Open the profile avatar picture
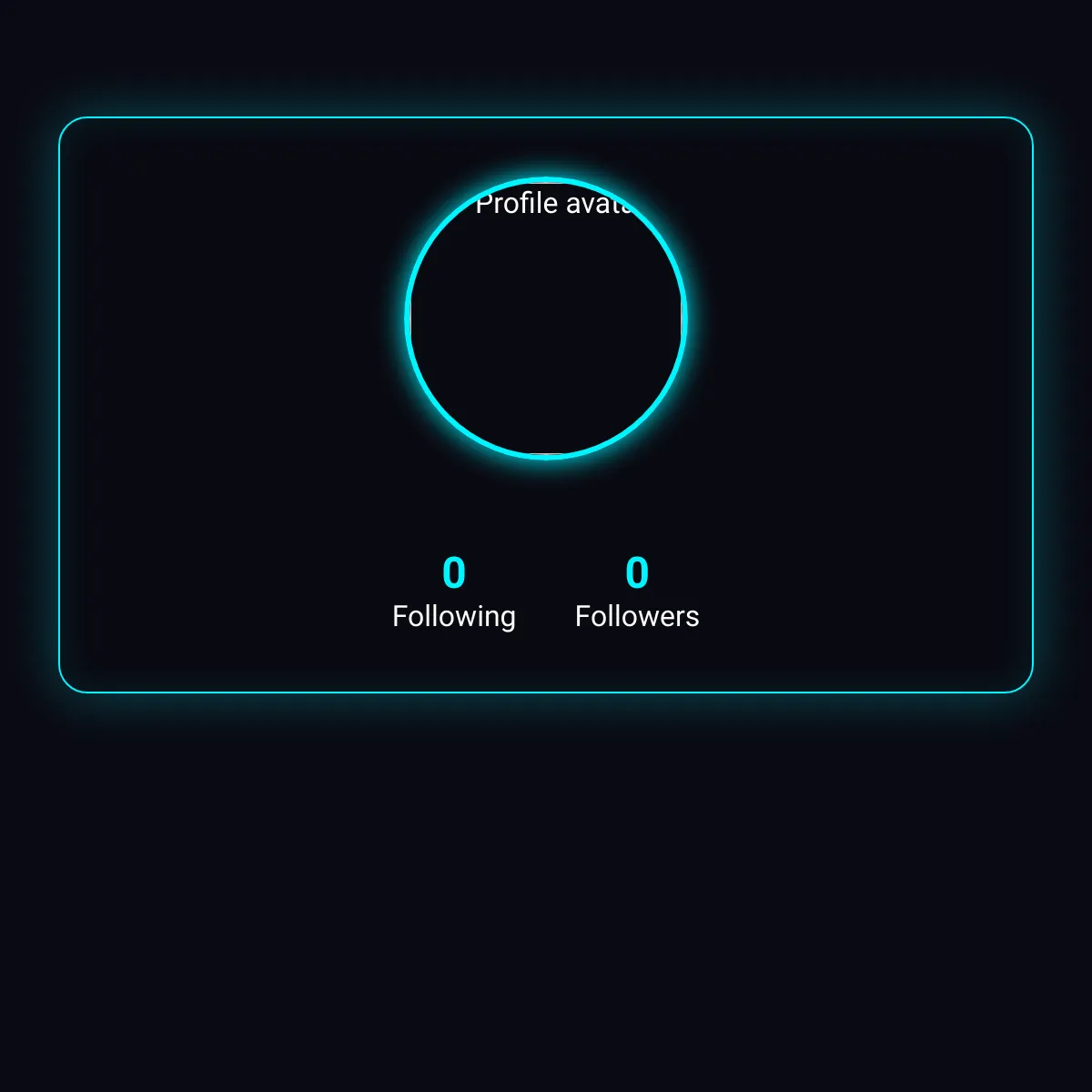1092x1092 pixels. tap(546, 318)
